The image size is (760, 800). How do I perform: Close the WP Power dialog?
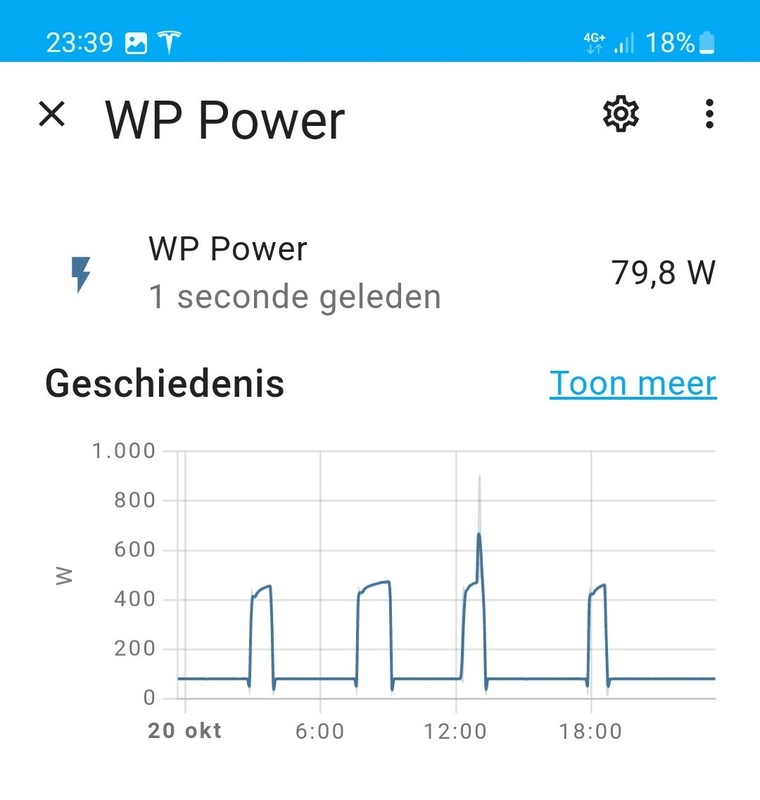point(51,115)
